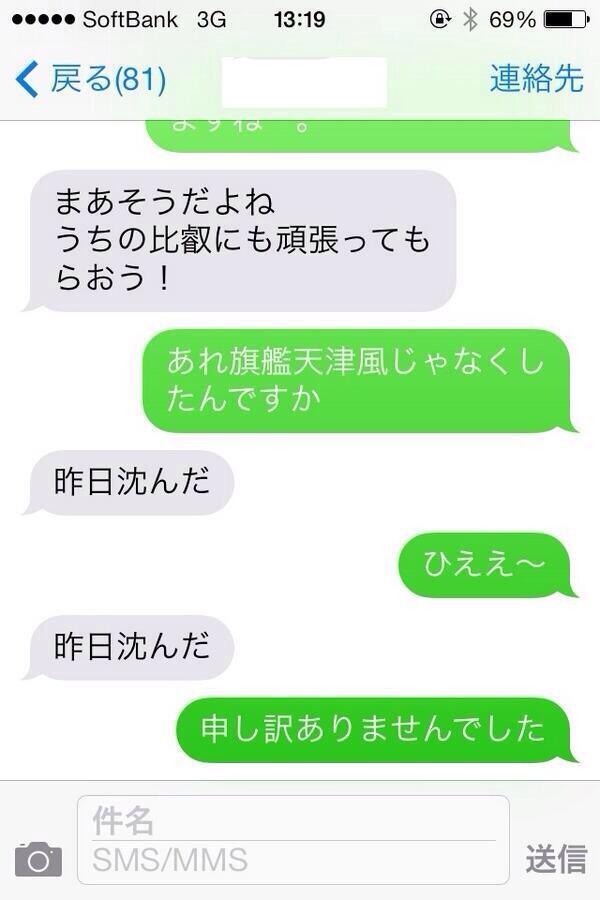Send the message with 送信
The image size is (600, 900).
[x=556, y=858]
